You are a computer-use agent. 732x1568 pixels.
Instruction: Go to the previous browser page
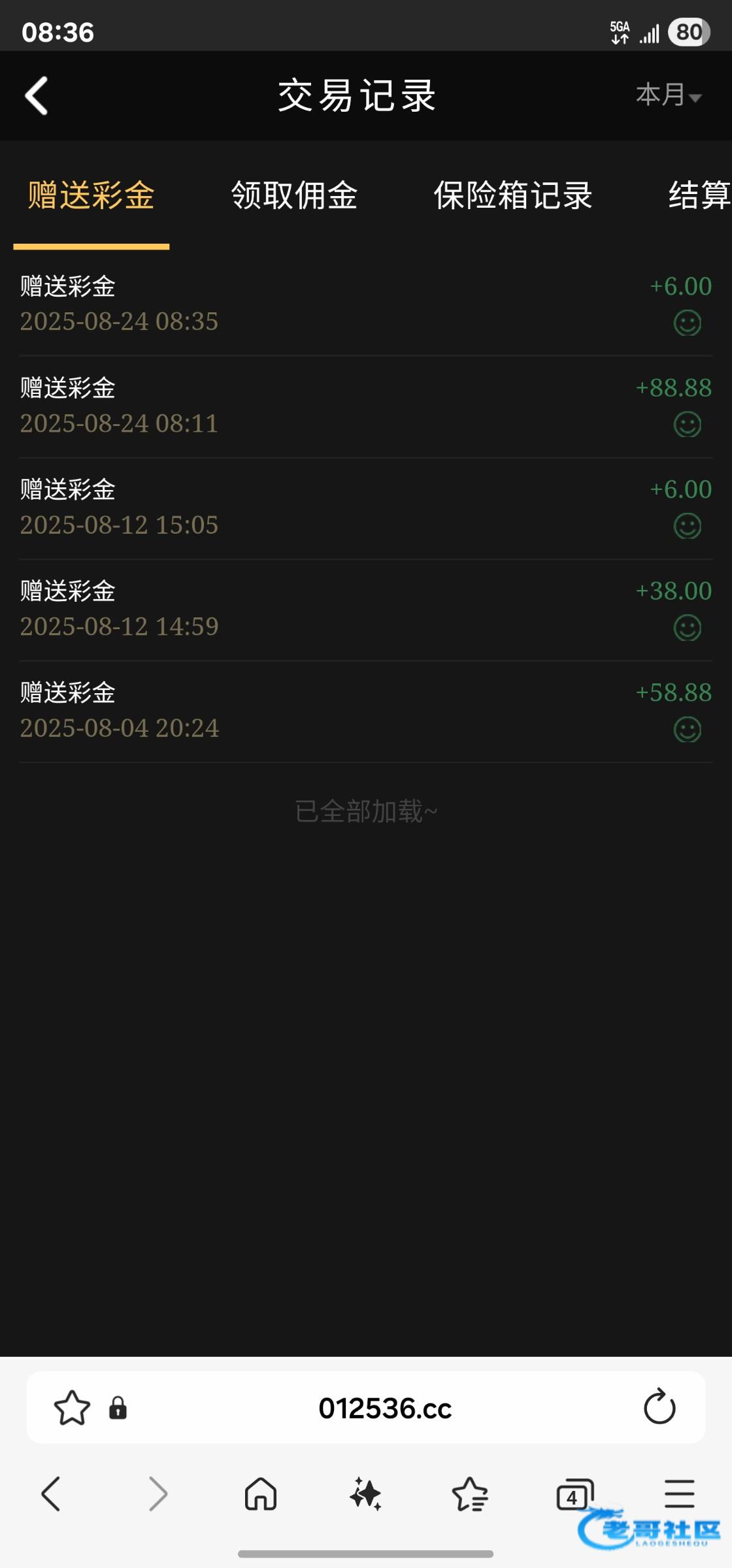(51, 1494)
